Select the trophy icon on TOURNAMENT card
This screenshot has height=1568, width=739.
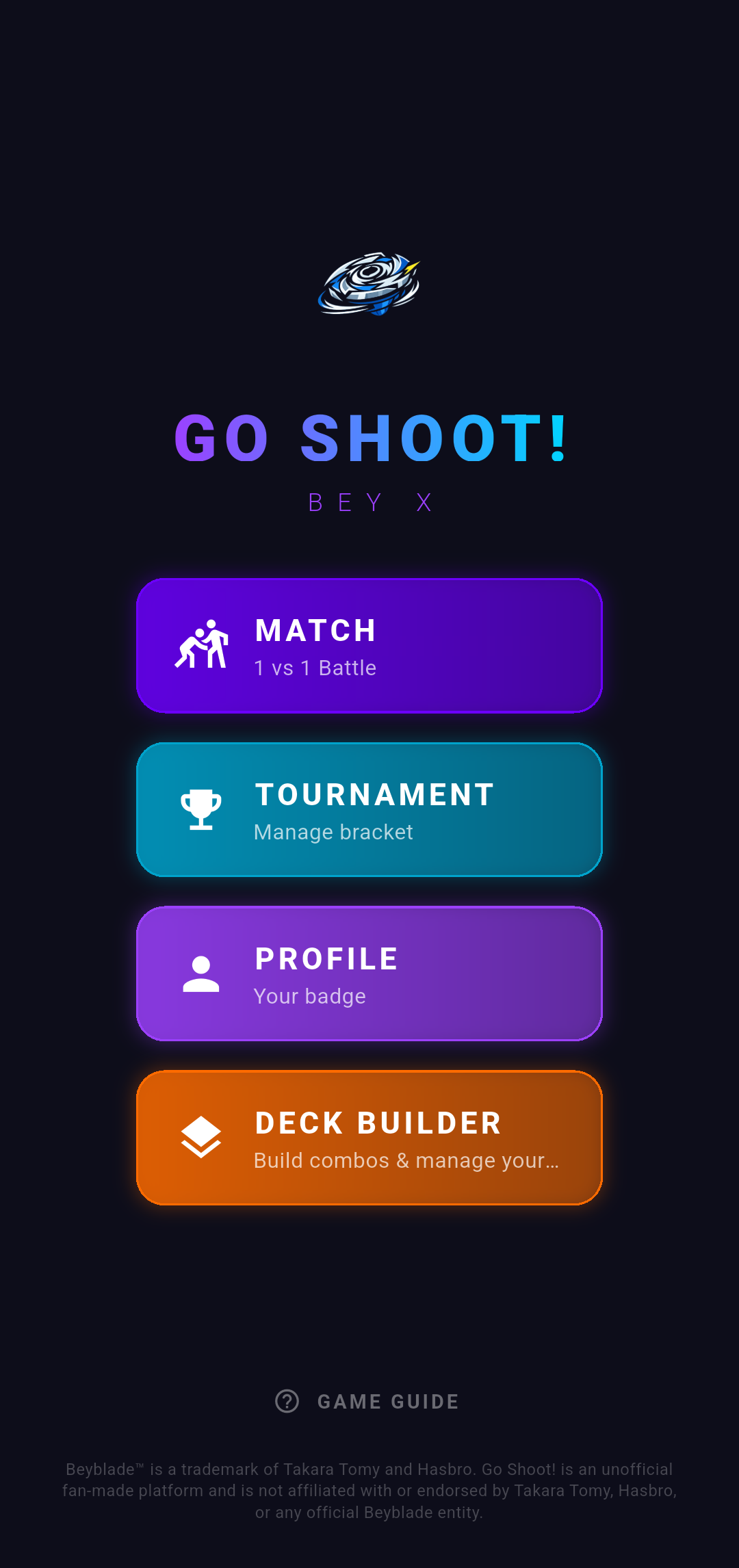click(200, 809)
